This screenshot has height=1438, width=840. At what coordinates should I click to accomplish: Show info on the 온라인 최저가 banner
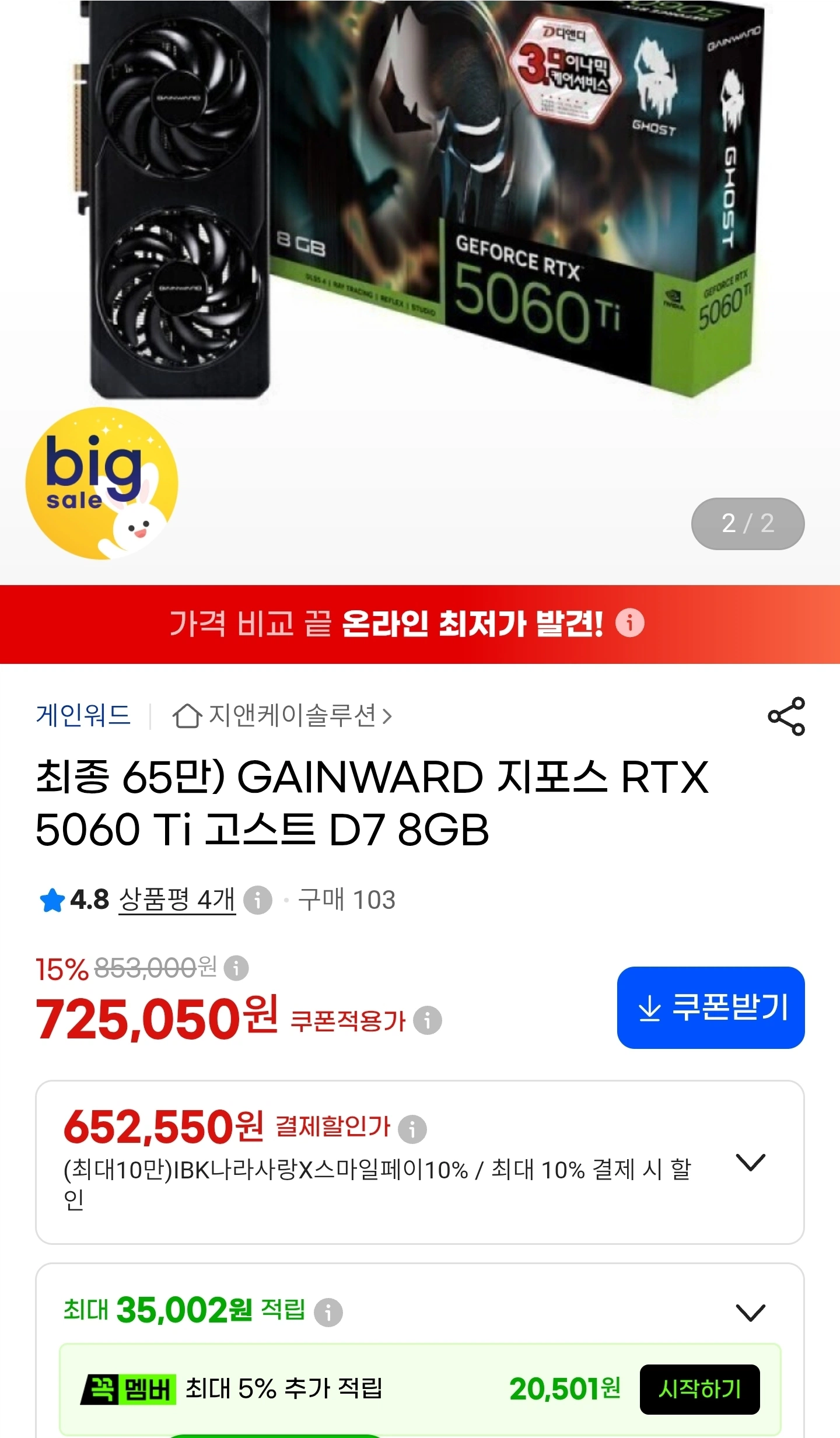630,623
